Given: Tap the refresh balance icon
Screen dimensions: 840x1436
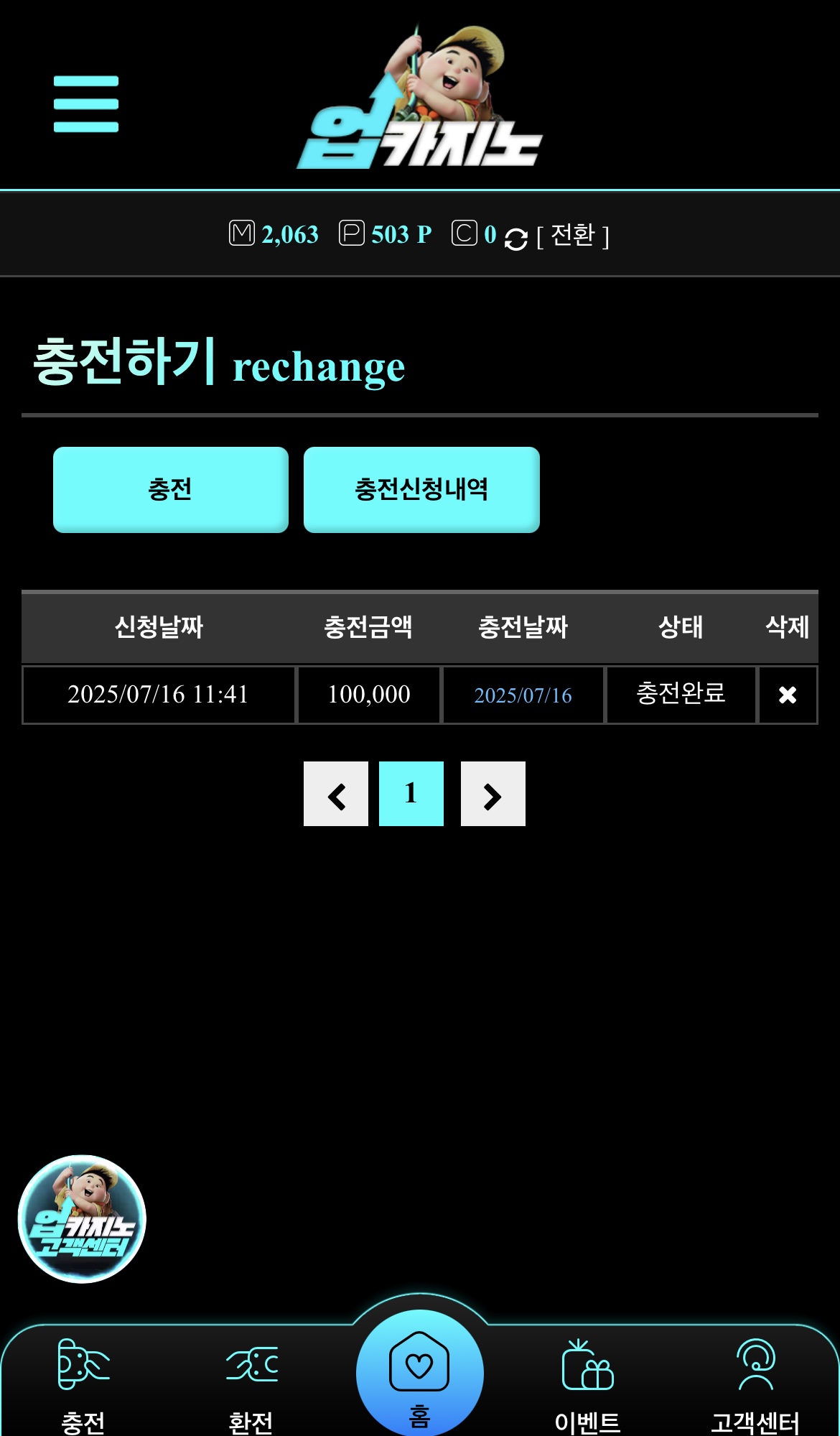Looking at the screenshot, I should (x=515, y=238).
